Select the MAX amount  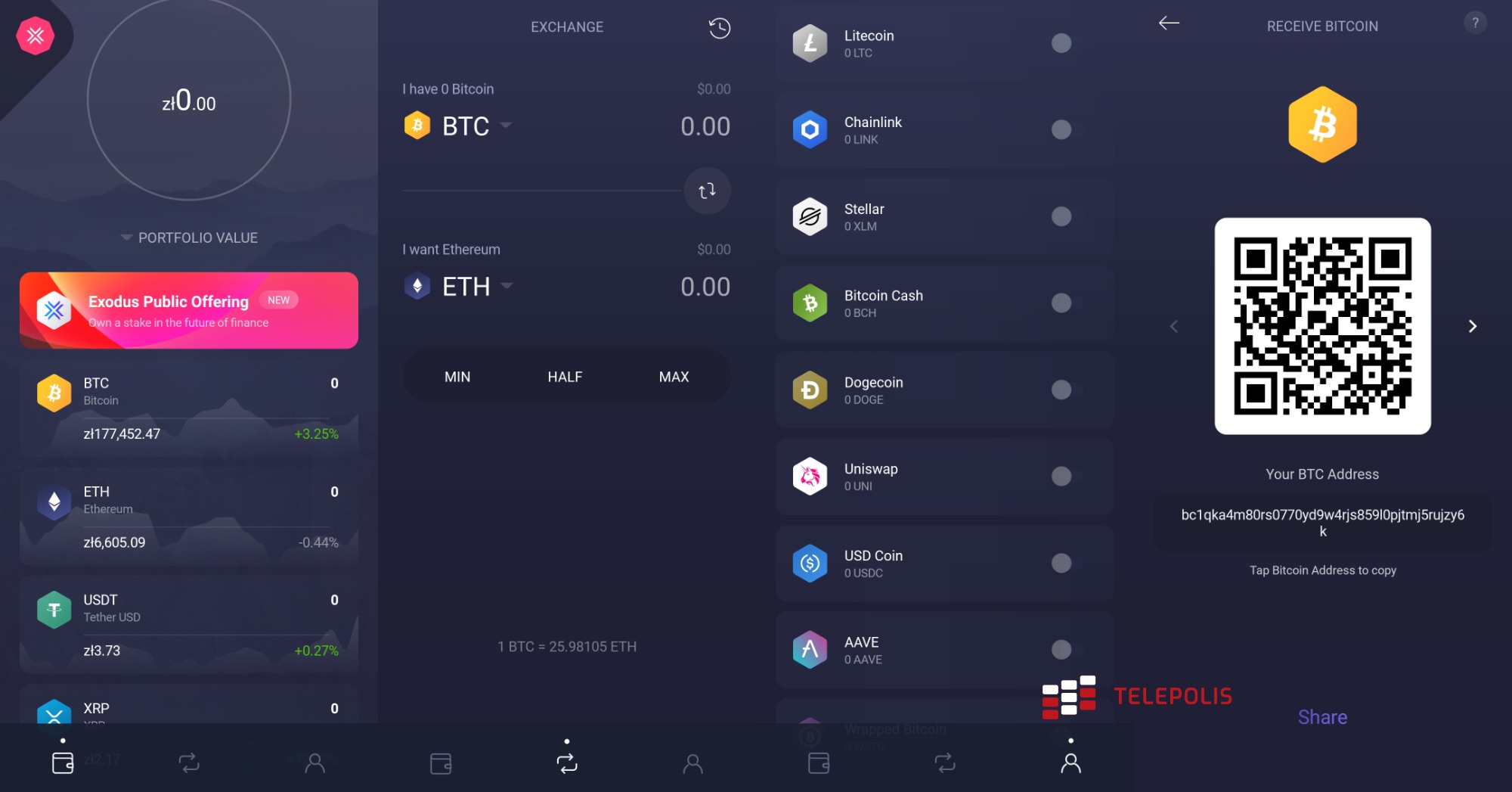[674, 377]
